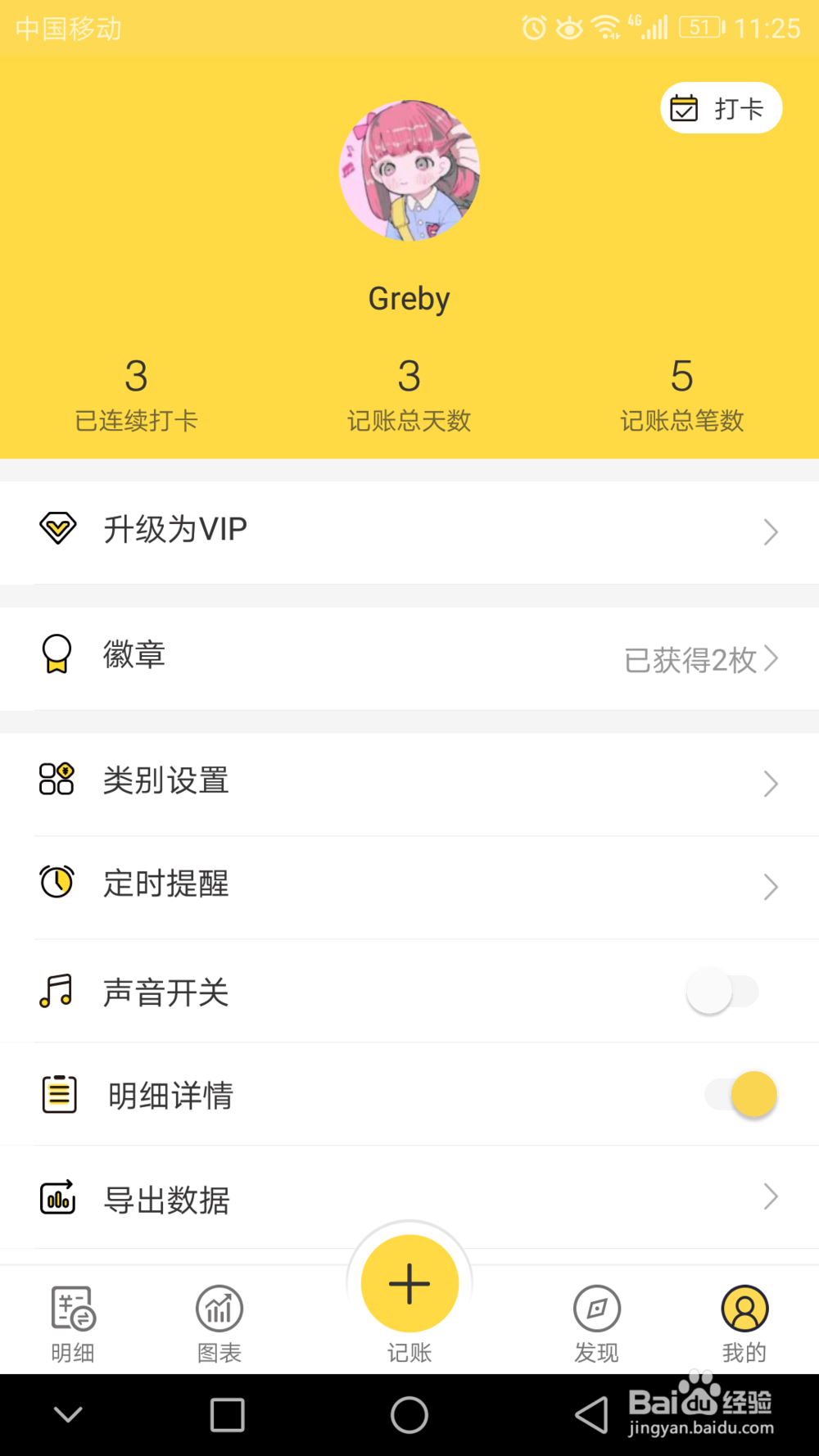This screenshot has width=819, height=1456.
Task: Open Greby's profile avatar
Action: [409, 170]
